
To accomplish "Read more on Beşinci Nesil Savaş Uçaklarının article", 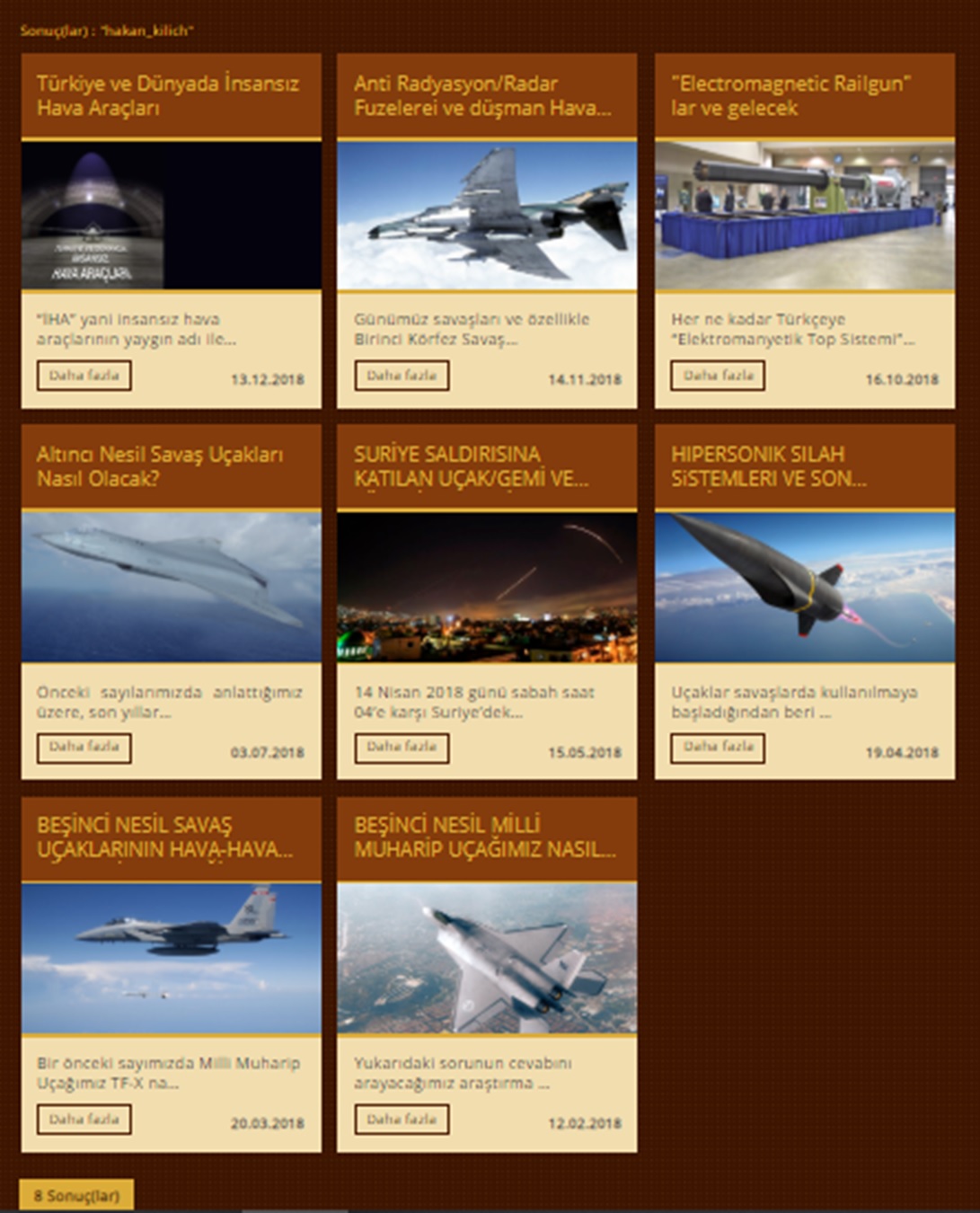I will pos(84,1120).
